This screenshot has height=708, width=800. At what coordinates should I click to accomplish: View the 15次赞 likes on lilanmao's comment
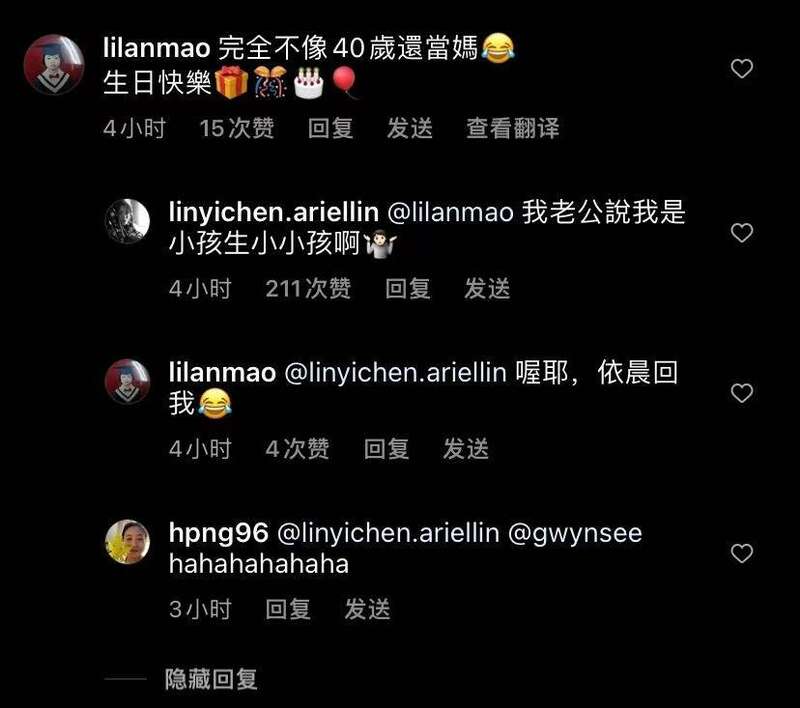(236, 129)
